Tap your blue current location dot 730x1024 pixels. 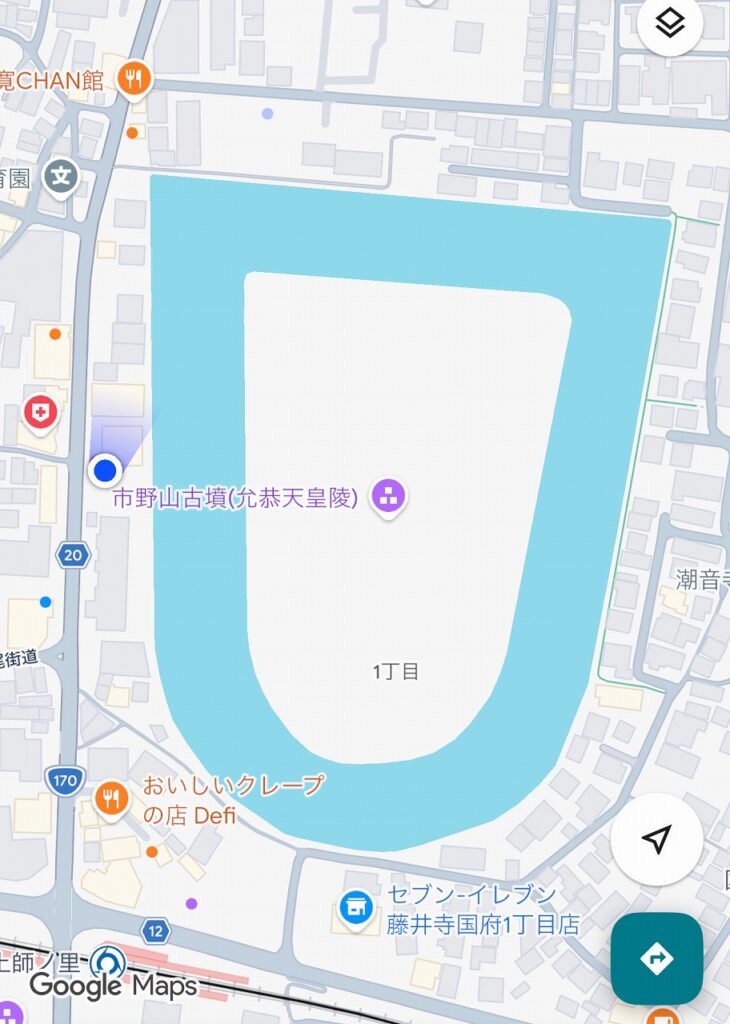click(x=103, y=470)
